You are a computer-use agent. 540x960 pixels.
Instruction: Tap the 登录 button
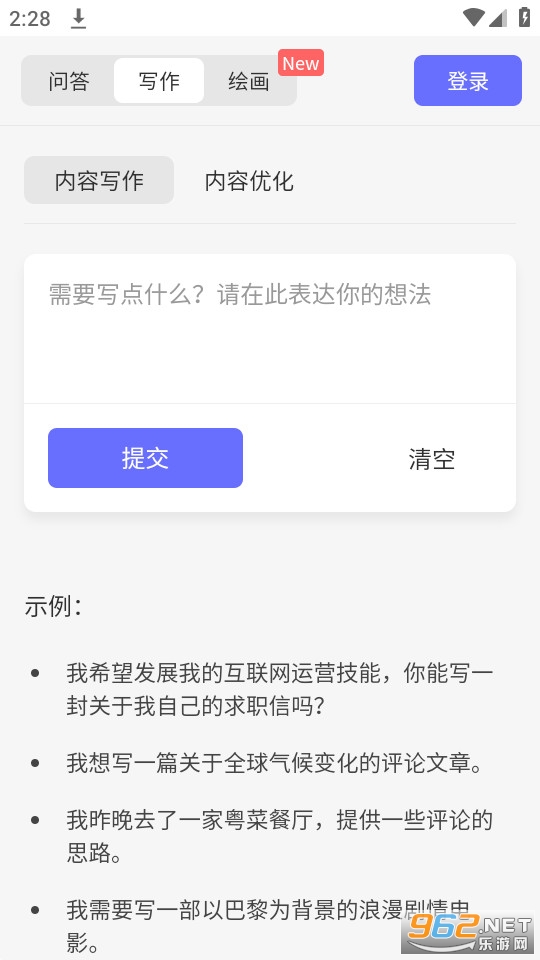pyautogui.click(x=468, y=81)
